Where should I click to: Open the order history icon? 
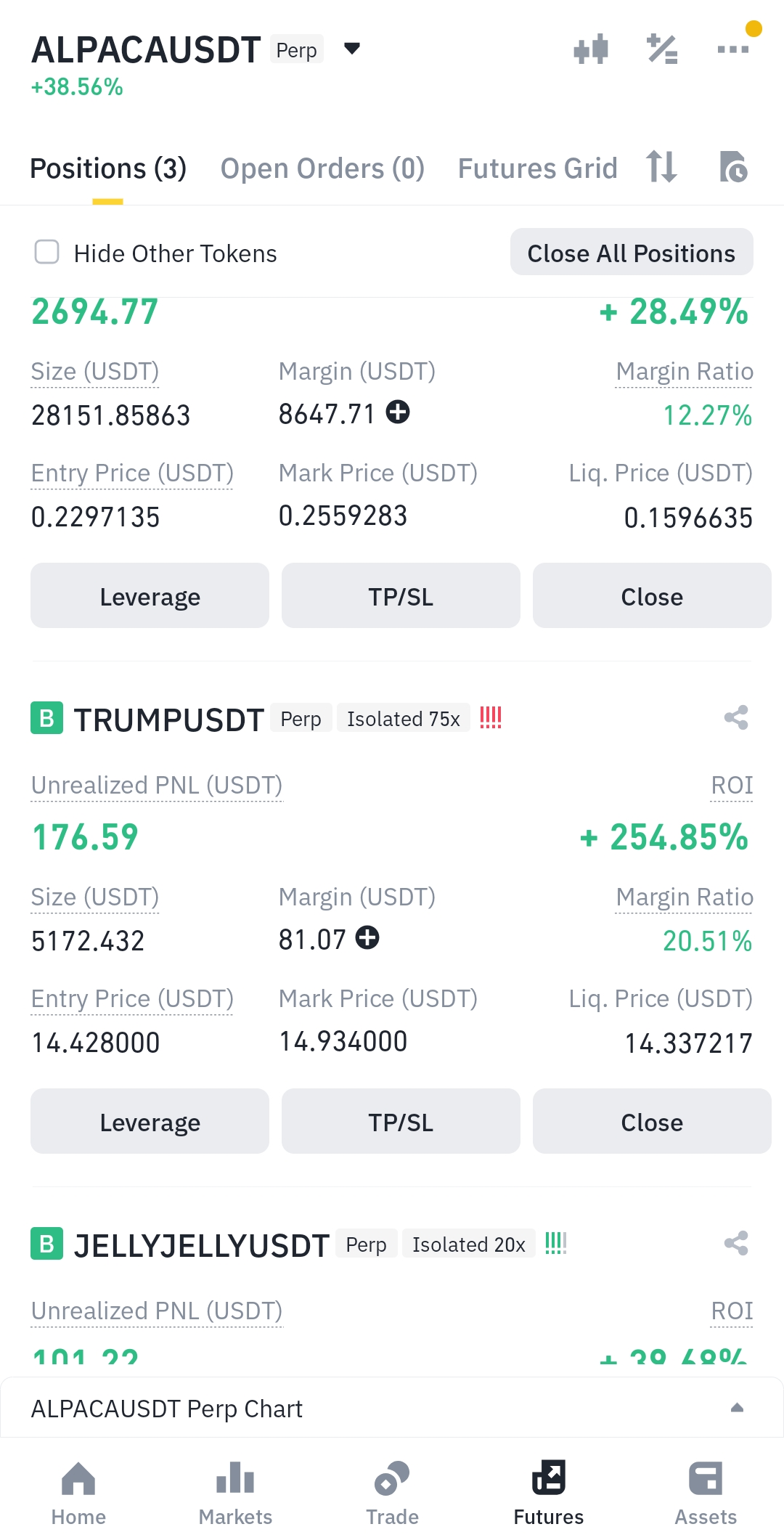click(x=733, y=167)
